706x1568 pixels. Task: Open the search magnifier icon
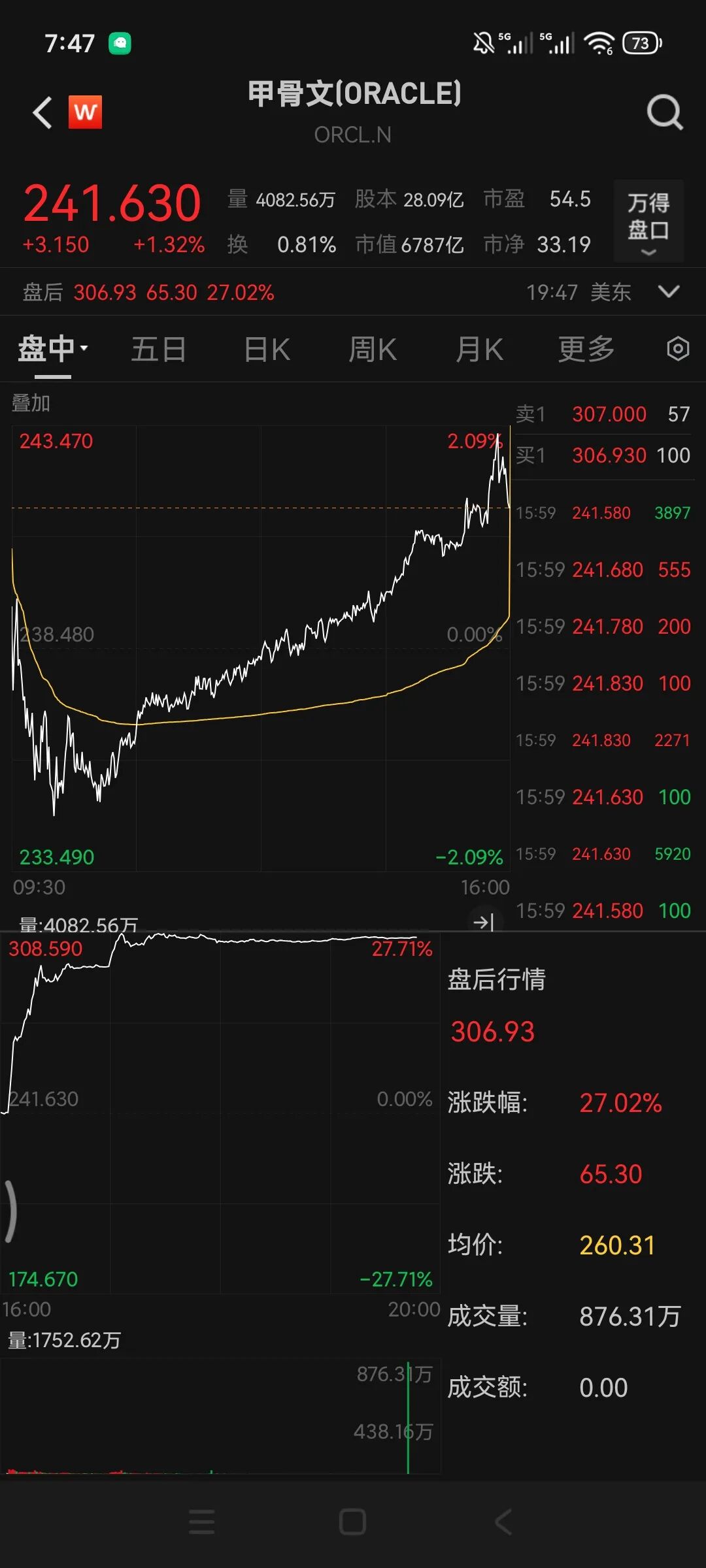click(665, 112)
